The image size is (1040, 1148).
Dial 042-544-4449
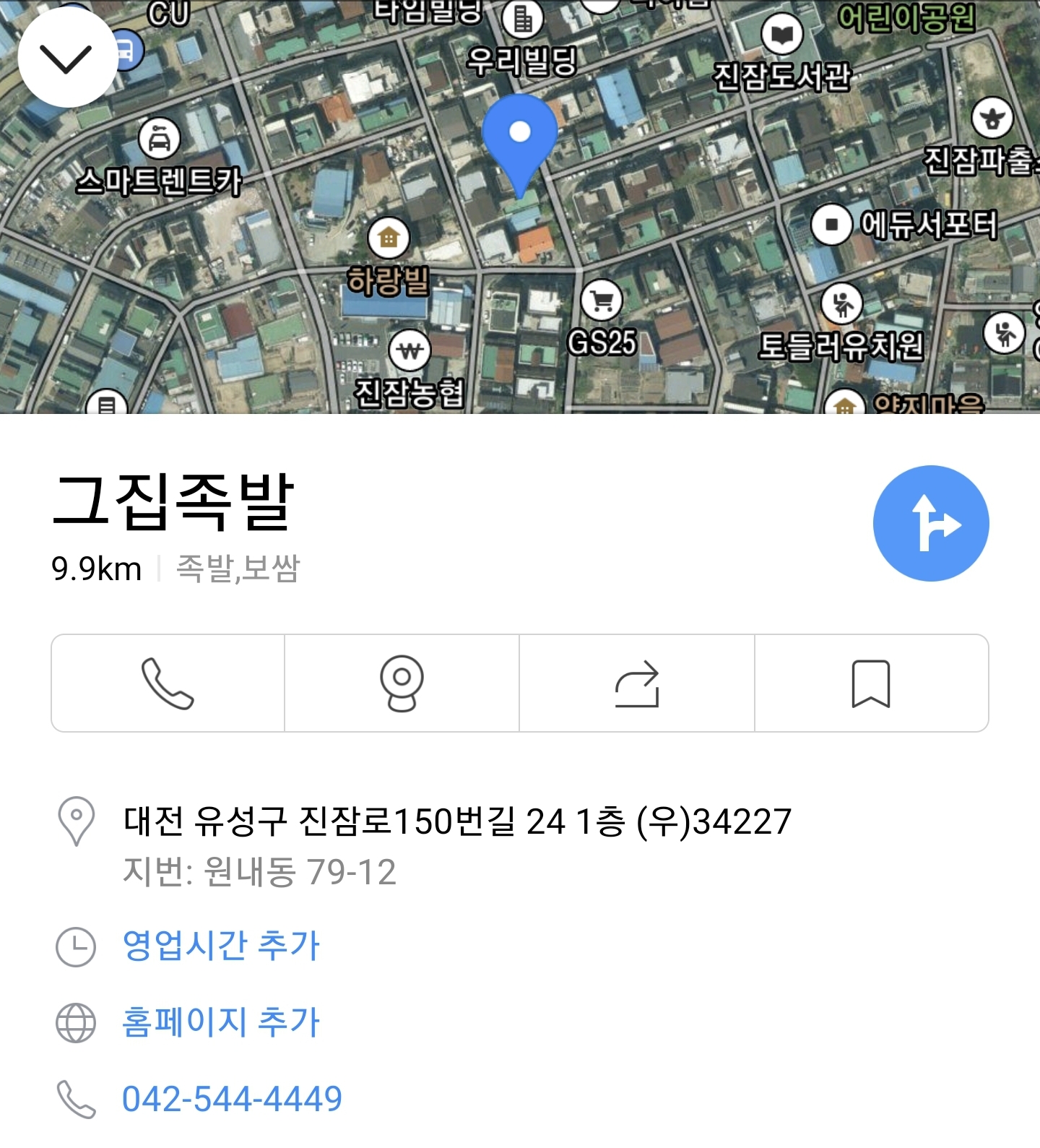pyautogui.click(x=232, y=1099)
